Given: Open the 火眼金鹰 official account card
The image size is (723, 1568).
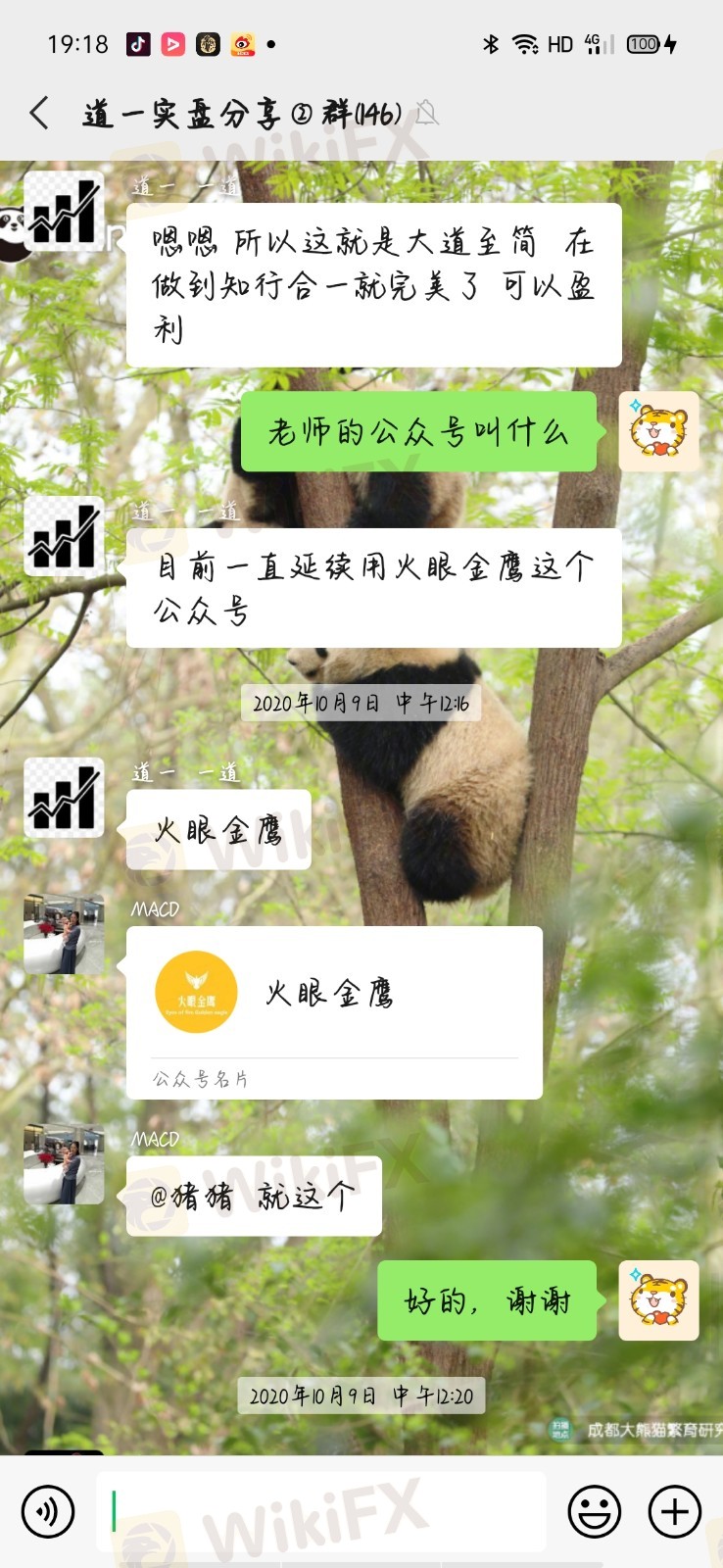Looking at the screenshot, I should 334,1012.
